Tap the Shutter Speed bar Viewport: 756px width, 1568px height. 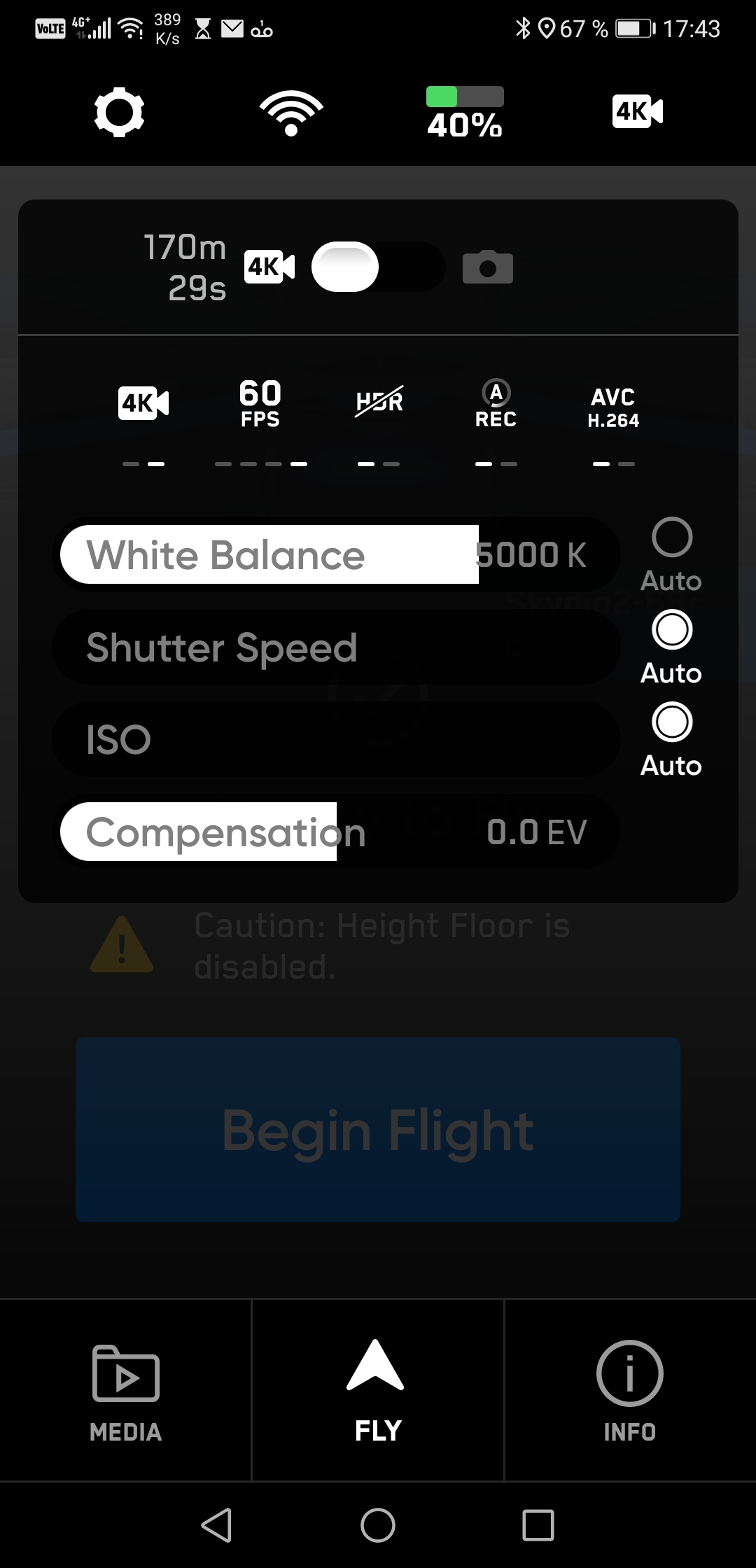[336, 647]
